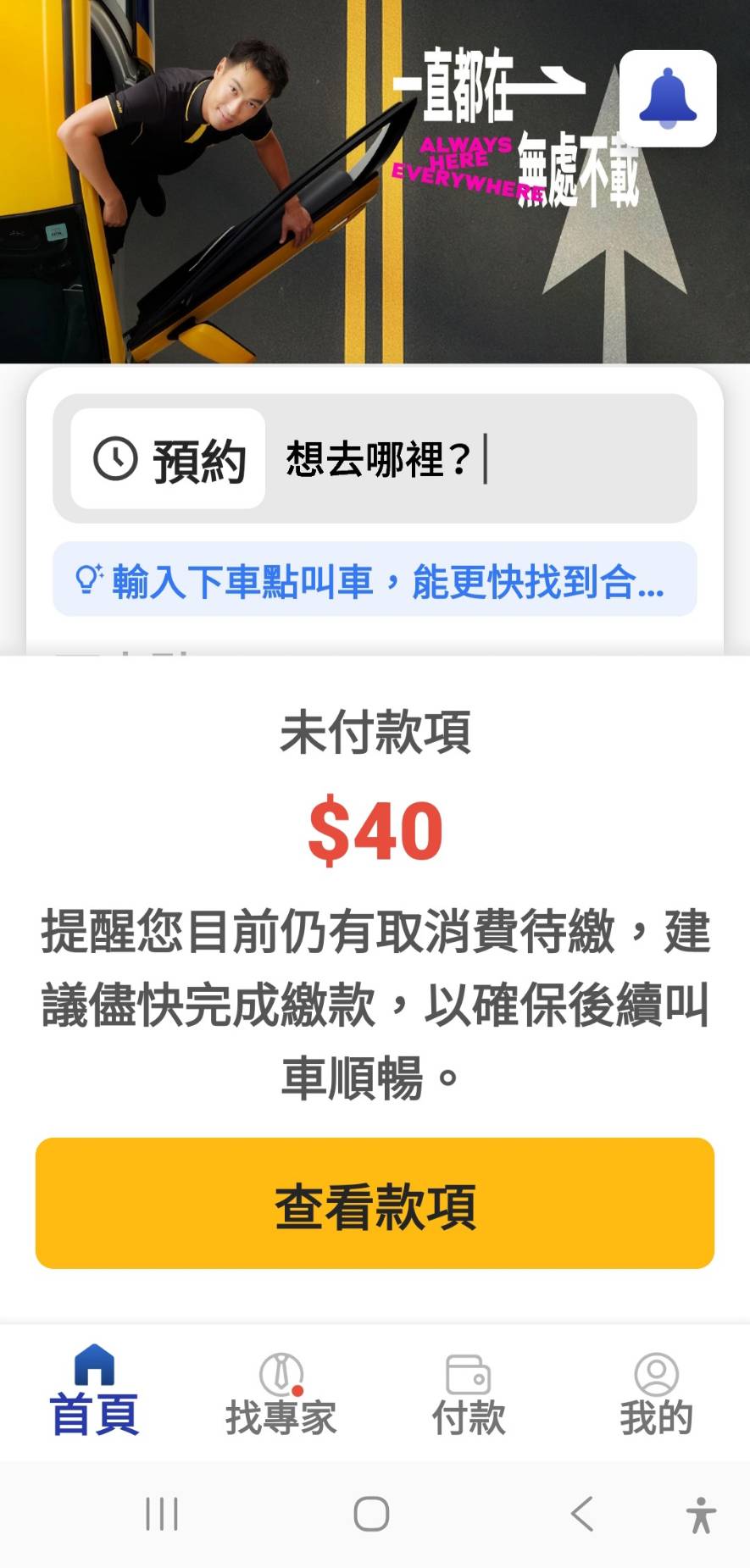Viewport: 750px width, 1568px height.
Task: Open recent apps from navigation bar
Action: 162,1514
